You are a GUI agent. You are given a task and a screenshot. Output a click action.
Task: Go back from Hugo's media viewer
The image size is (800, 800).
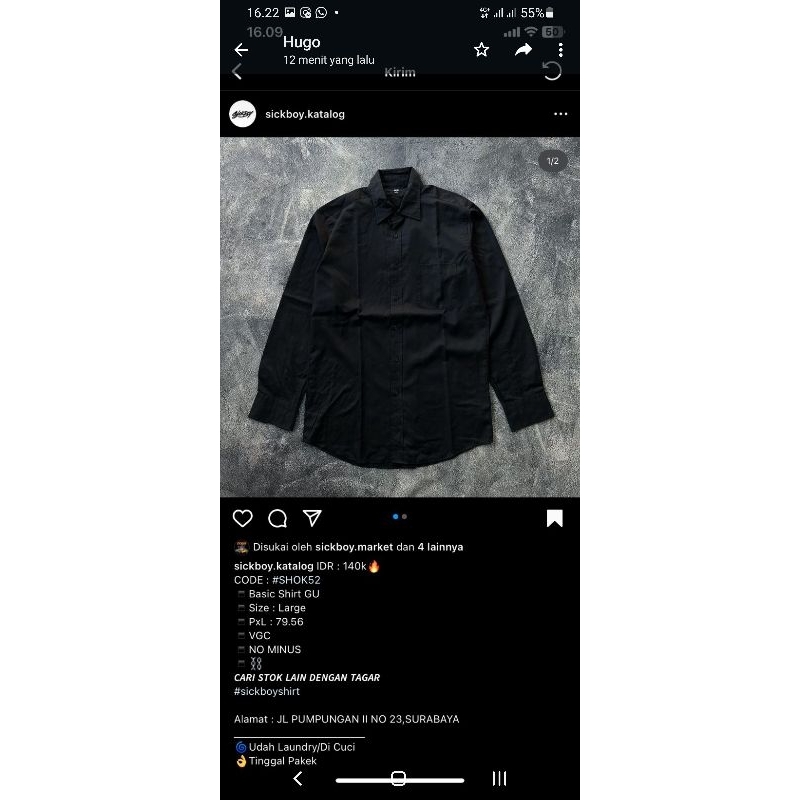point(241,50)
